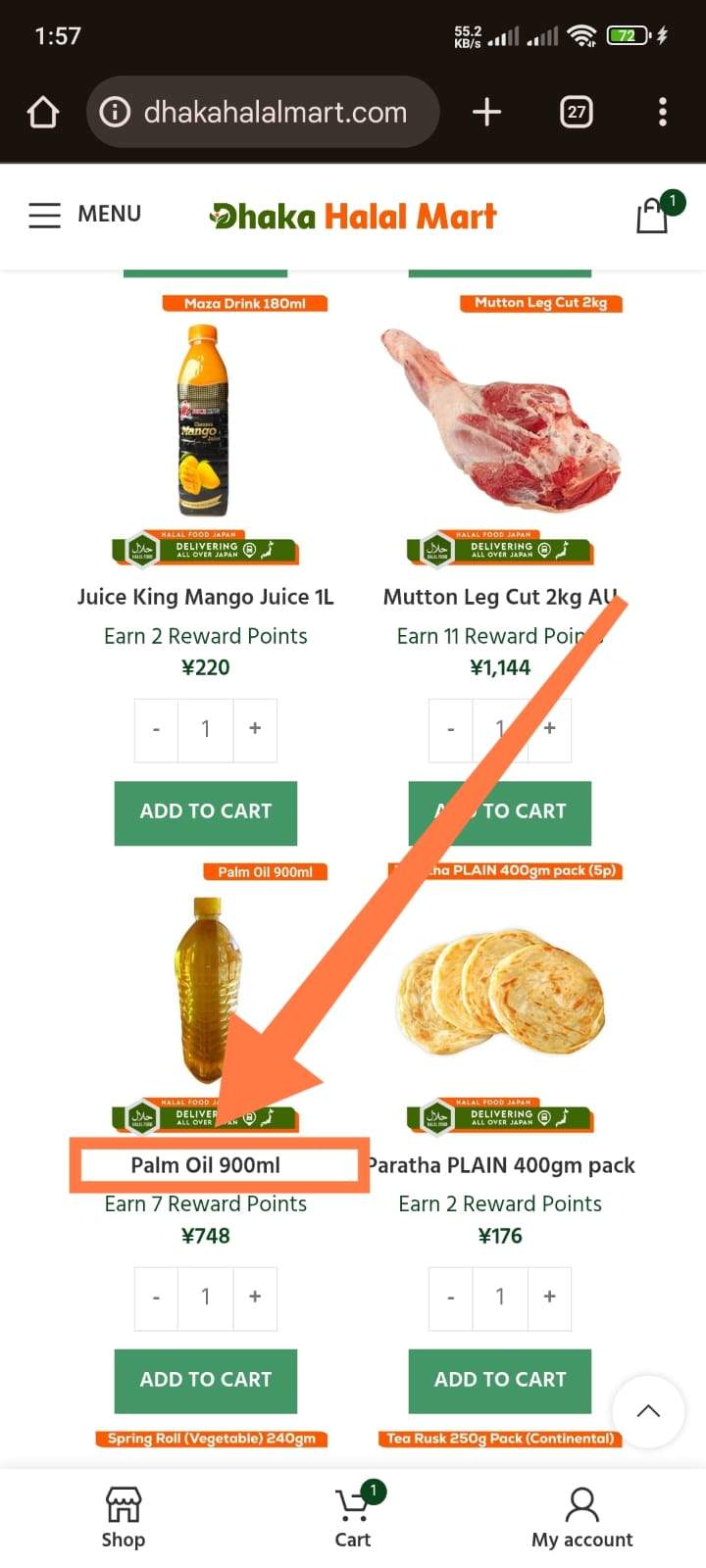Increase Palm Oil 900ml quantity

(255, 1297)
